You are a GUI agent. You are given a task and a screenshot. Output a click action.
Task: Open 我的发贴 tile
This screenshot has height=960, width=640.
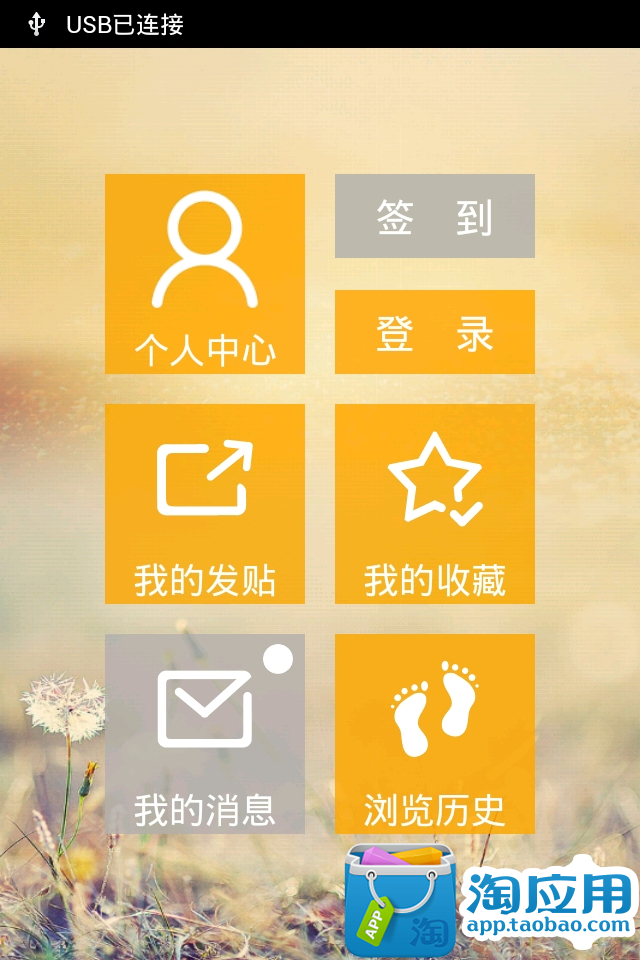pyautogui.click(x=205, y=504)
